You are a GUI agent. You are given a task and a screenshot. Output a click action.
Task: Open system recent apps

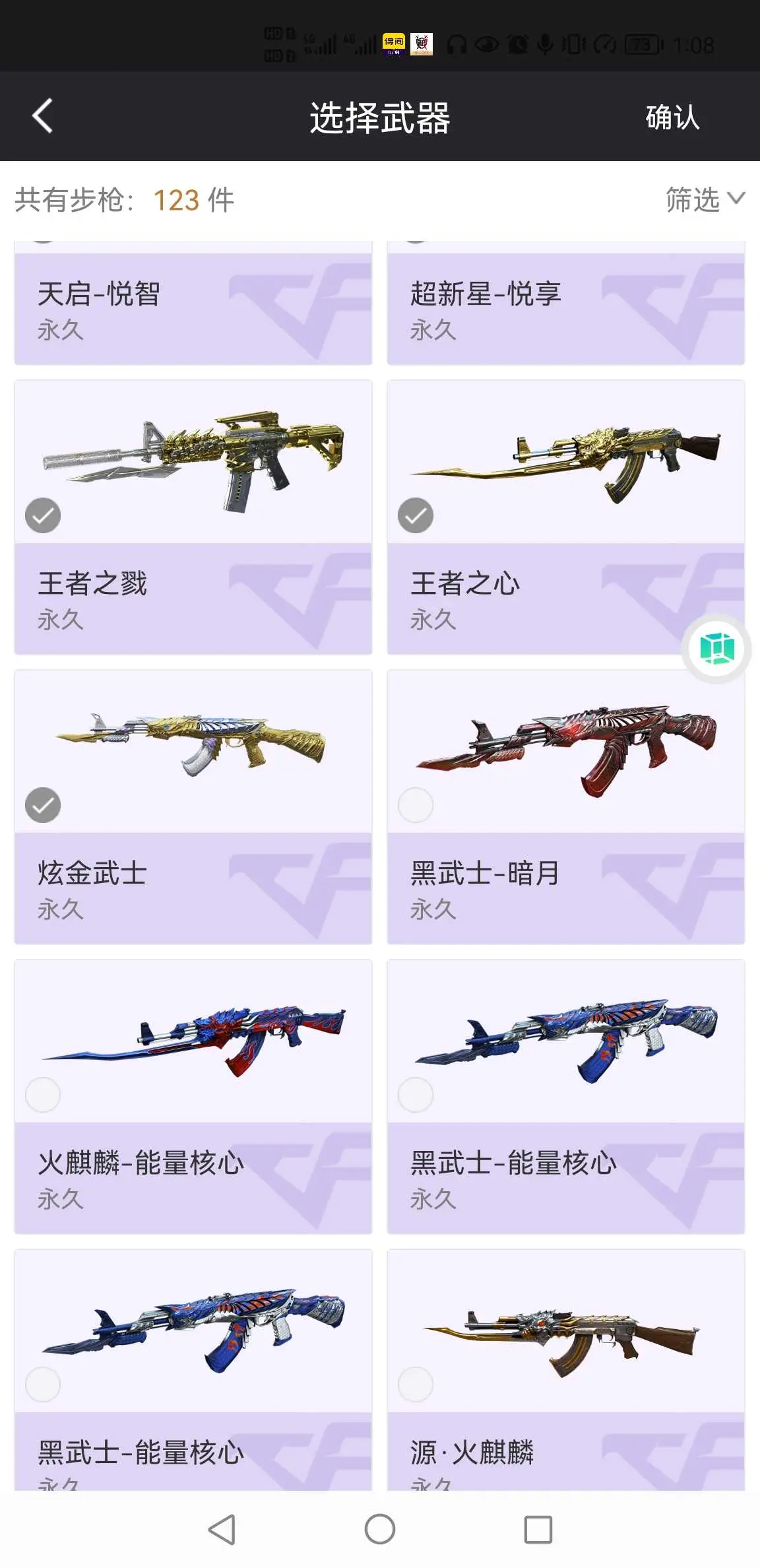(x=538, y=1529)
